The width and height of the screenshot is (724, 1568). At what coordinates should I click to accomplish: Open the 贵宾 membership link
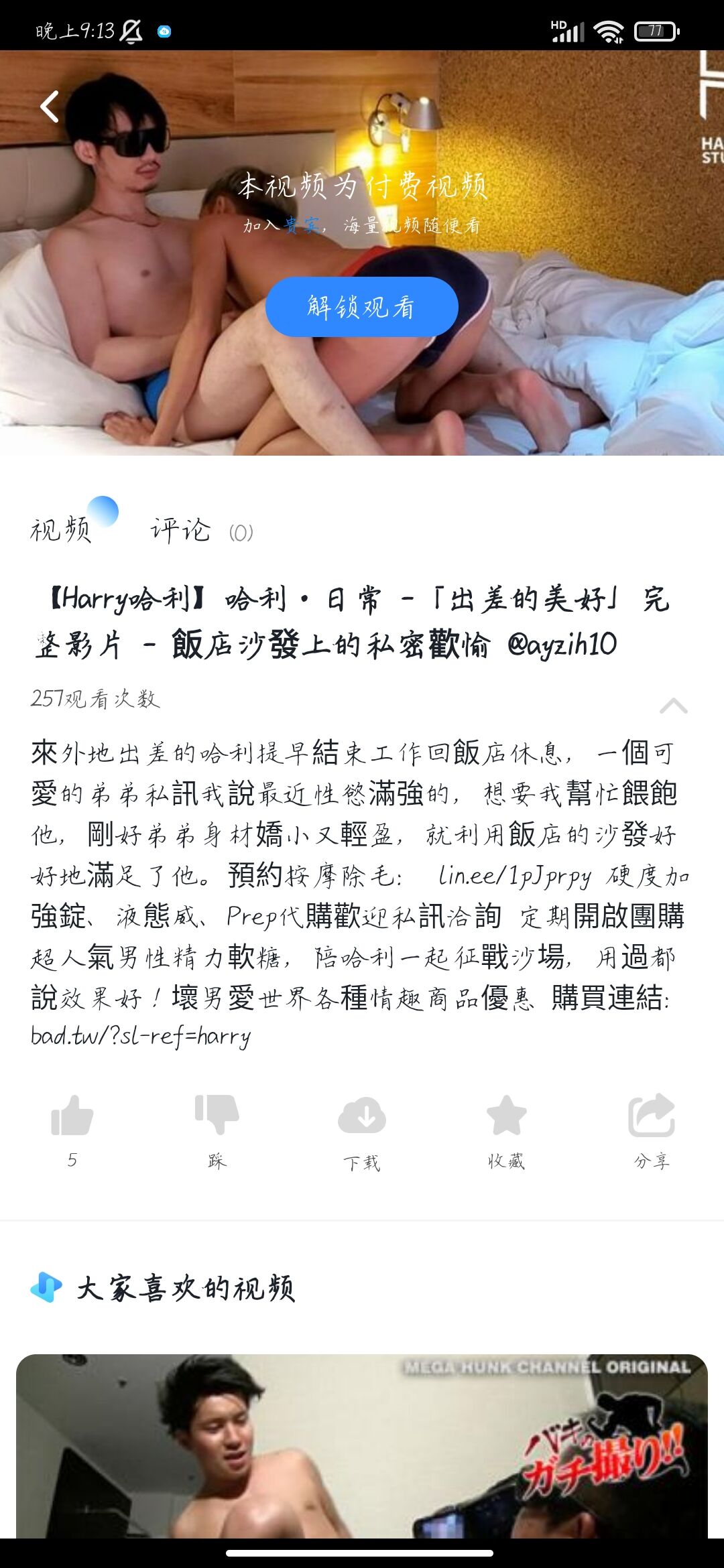click(301, 225)
